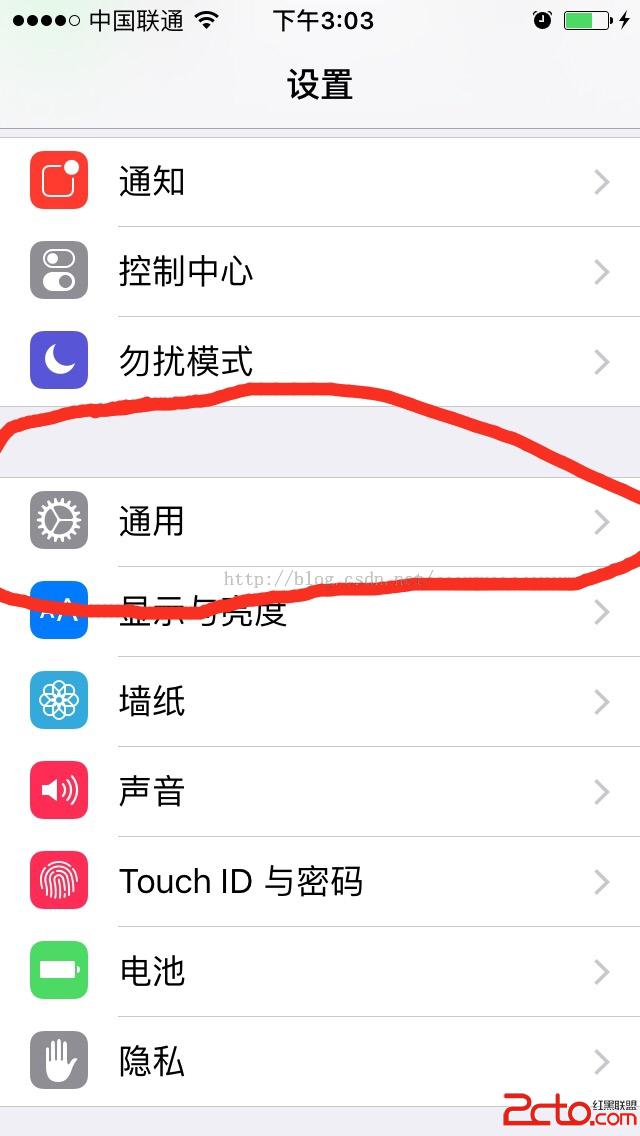Image resolution: width=640 pixels, height=1136 pixels.
Task: Open Touch ID 与密码 settings
Action: tap(320, 882)
